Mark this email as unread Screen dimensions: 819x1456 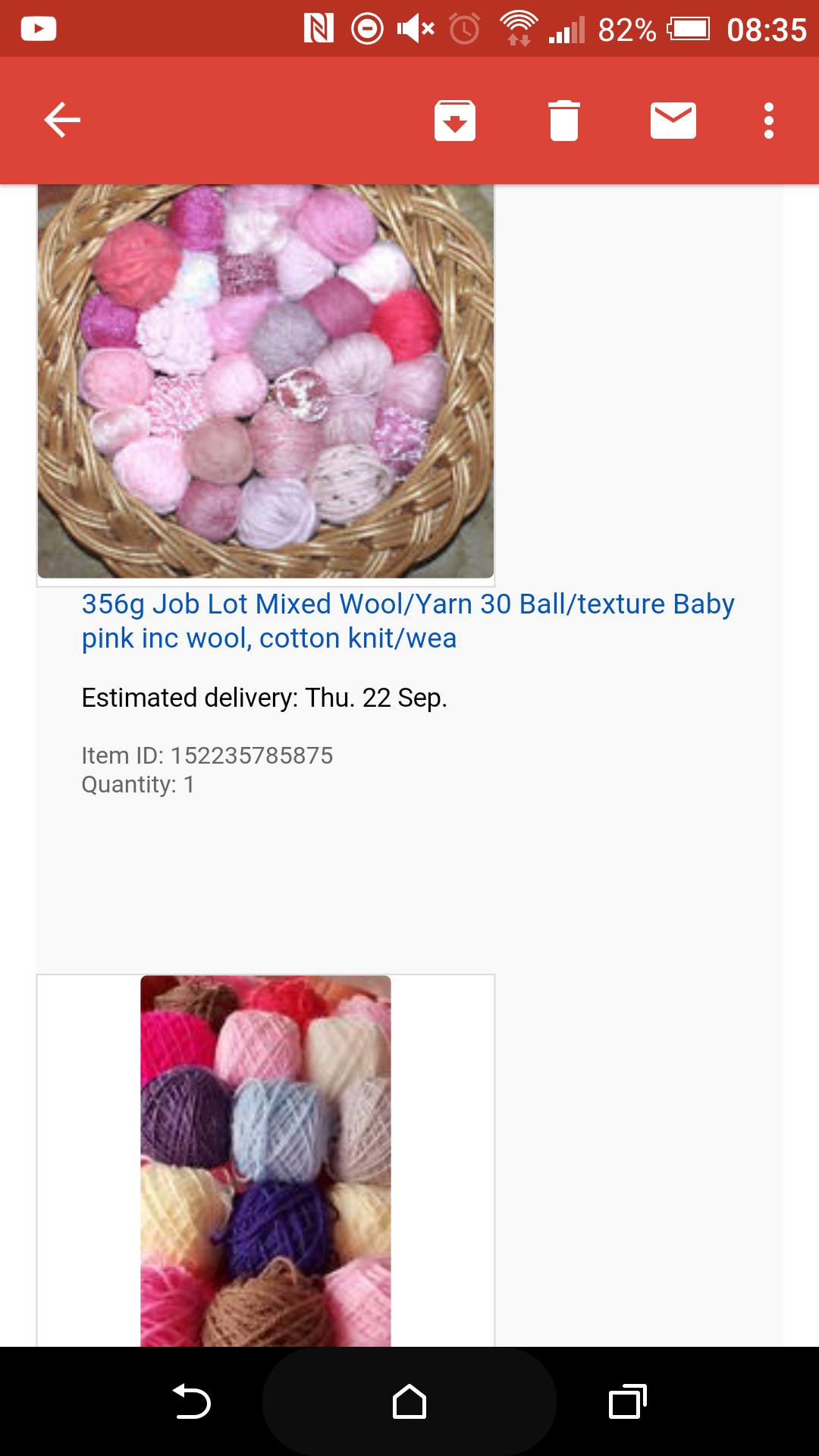pos(673,121)
